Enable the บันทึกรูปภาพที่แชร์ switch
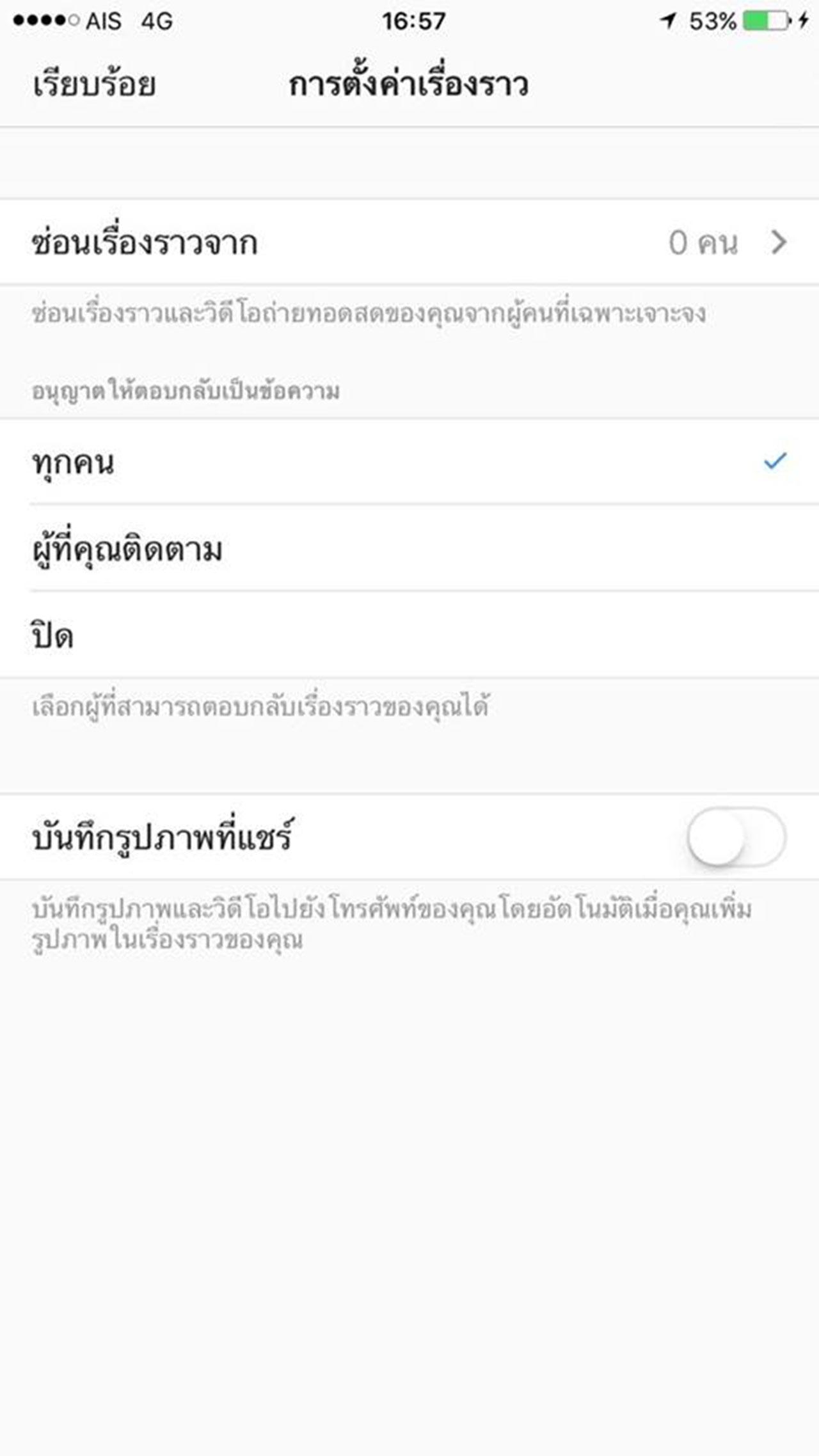Screen dimensions: 819x1456 pos(736,837)
